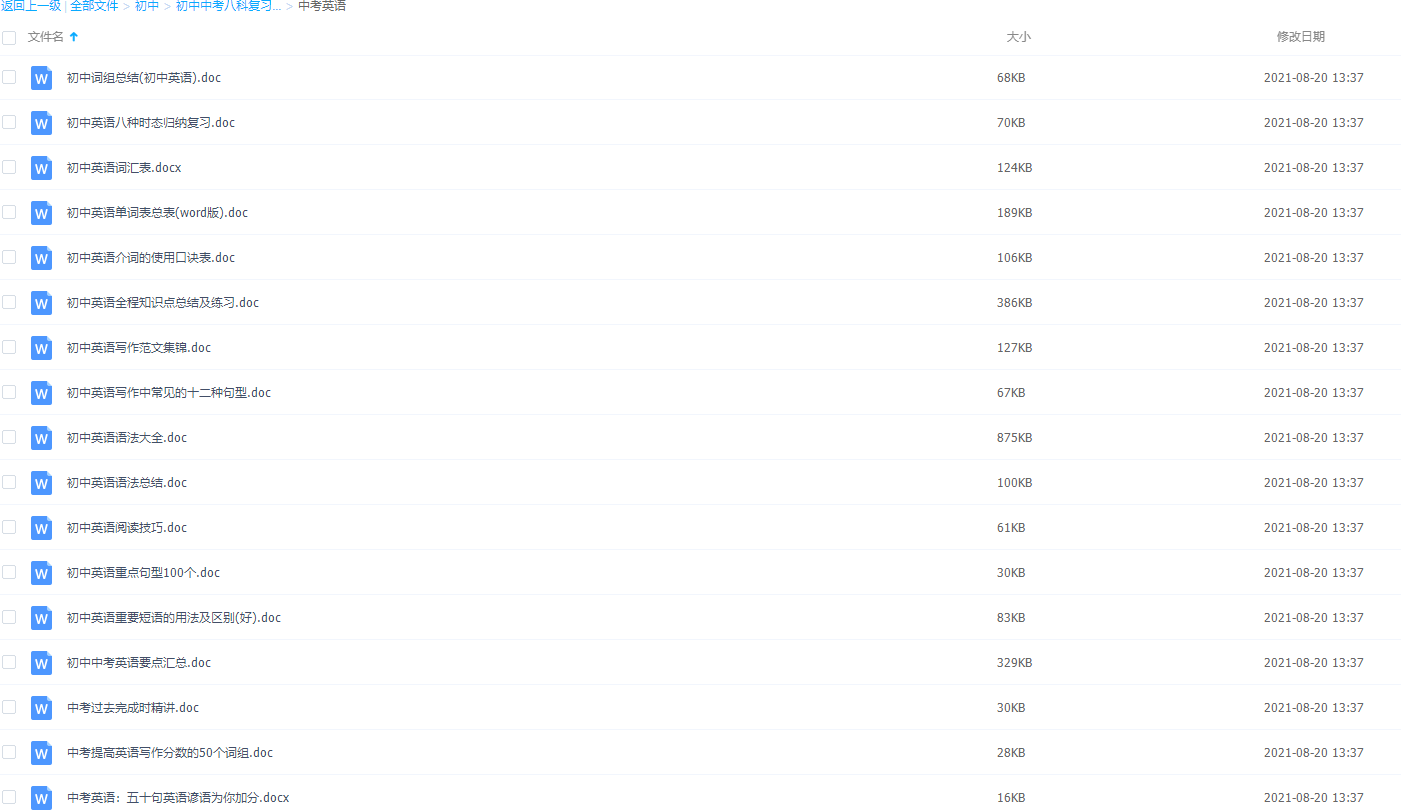
Task: Open 初中英语写作范文集锦.doc
Action: click(139, 348)
